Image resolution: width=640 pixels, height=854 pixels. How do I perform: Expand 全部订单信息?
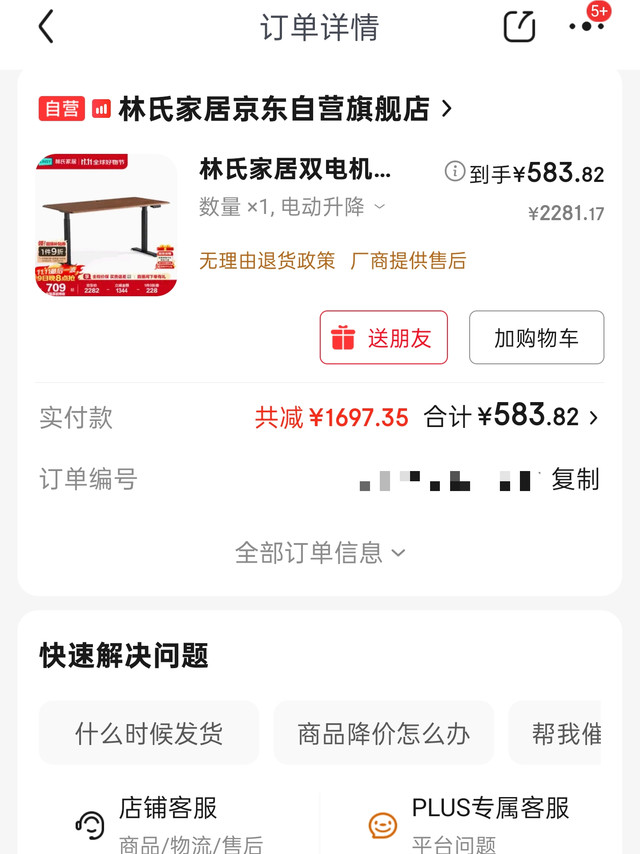click(320, 552)
